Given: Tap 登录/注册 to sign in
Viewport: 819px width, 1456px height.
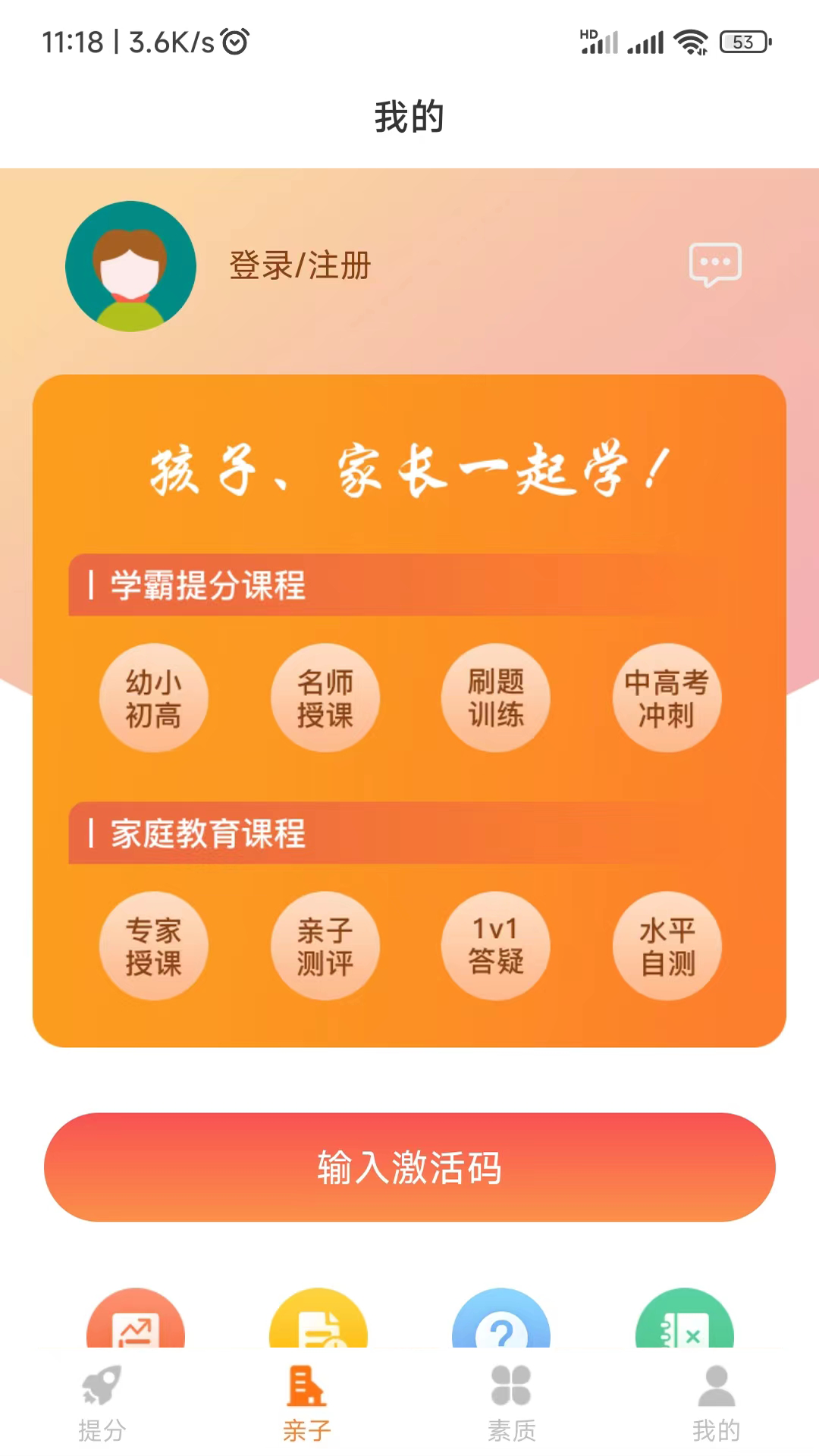Looking at the screenshot, I should (300, 266).
